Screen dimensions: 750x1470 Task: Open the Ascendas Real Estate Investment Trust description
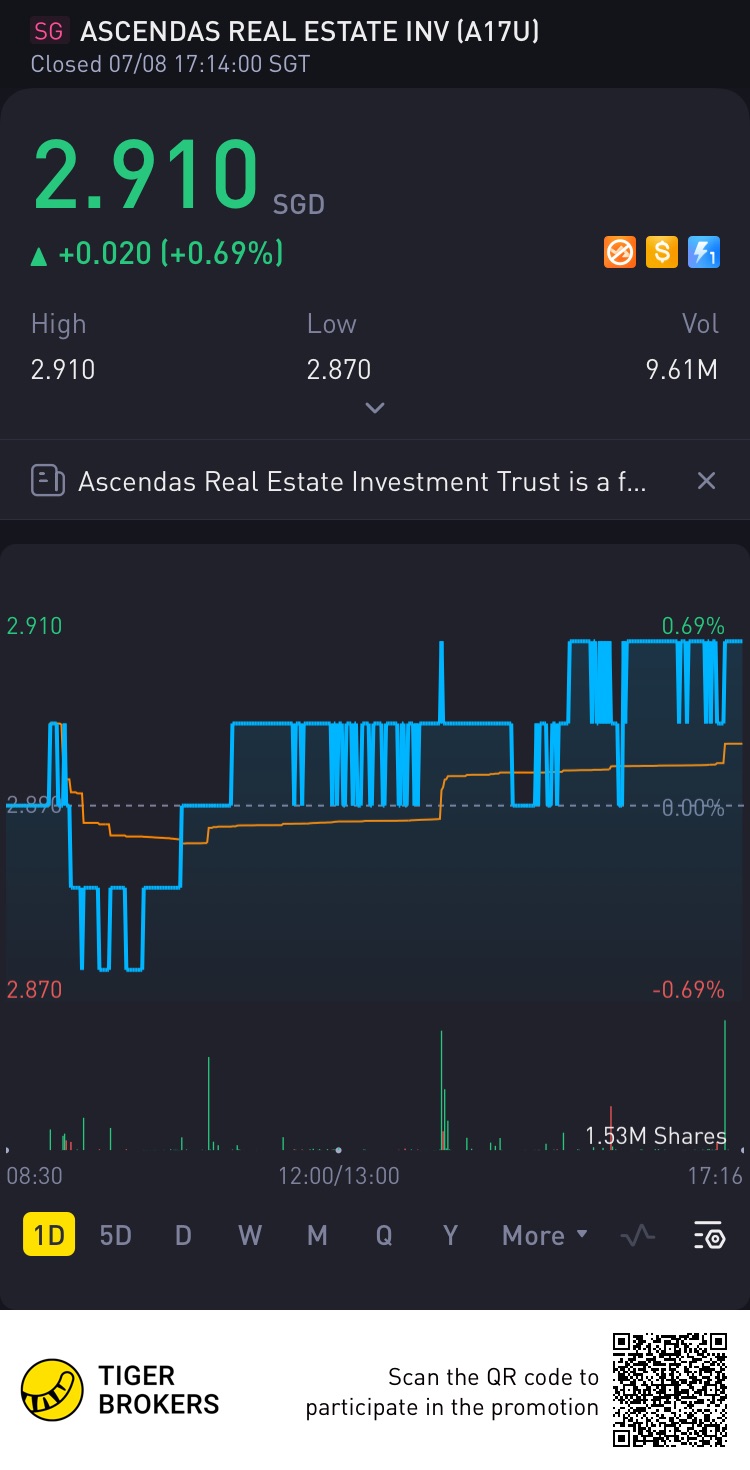pyautogui.click(x=362, y=482)
